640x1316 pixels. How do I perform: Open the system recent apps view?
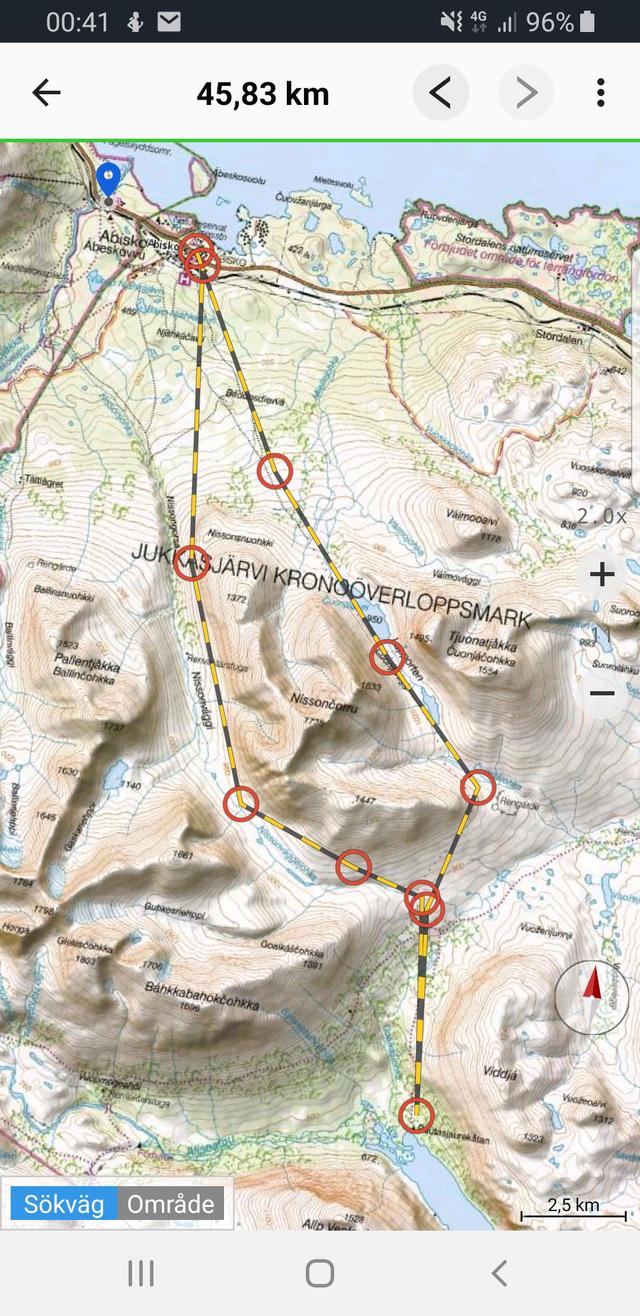coord(141,1273)
